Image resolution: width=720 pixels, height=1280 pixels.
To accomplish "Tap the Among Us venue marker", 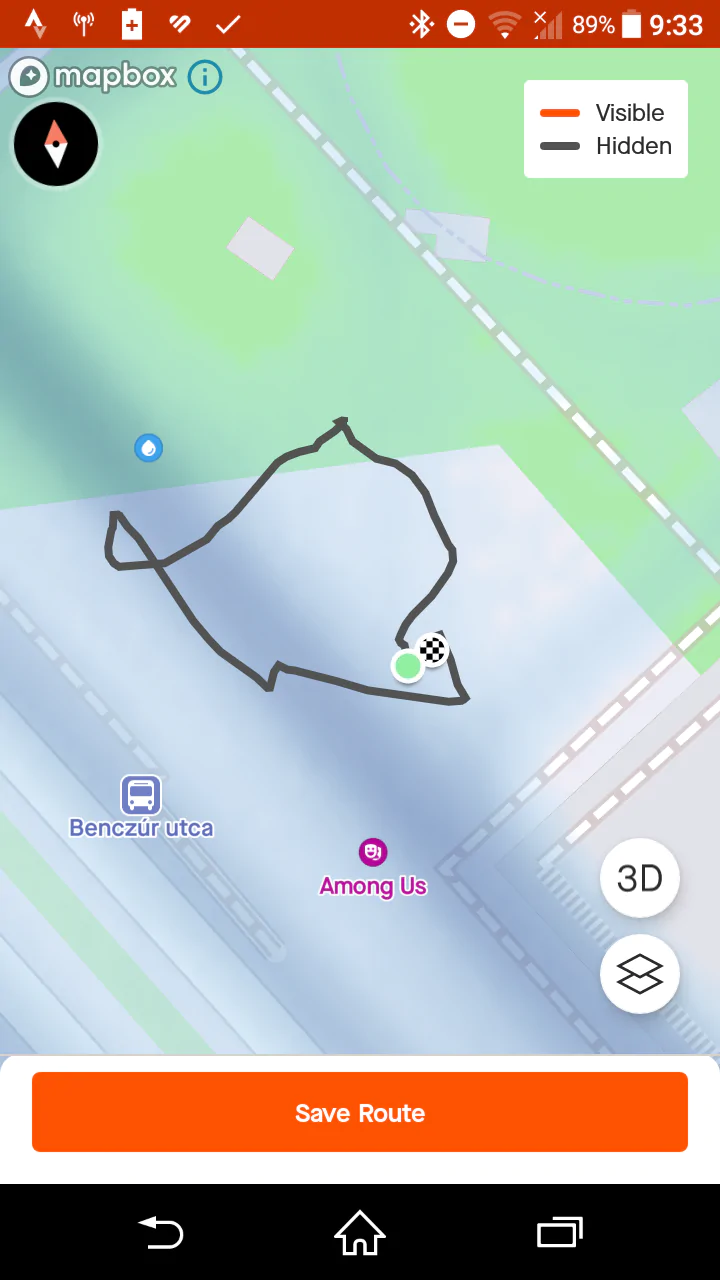I will [x=373, y=852].
